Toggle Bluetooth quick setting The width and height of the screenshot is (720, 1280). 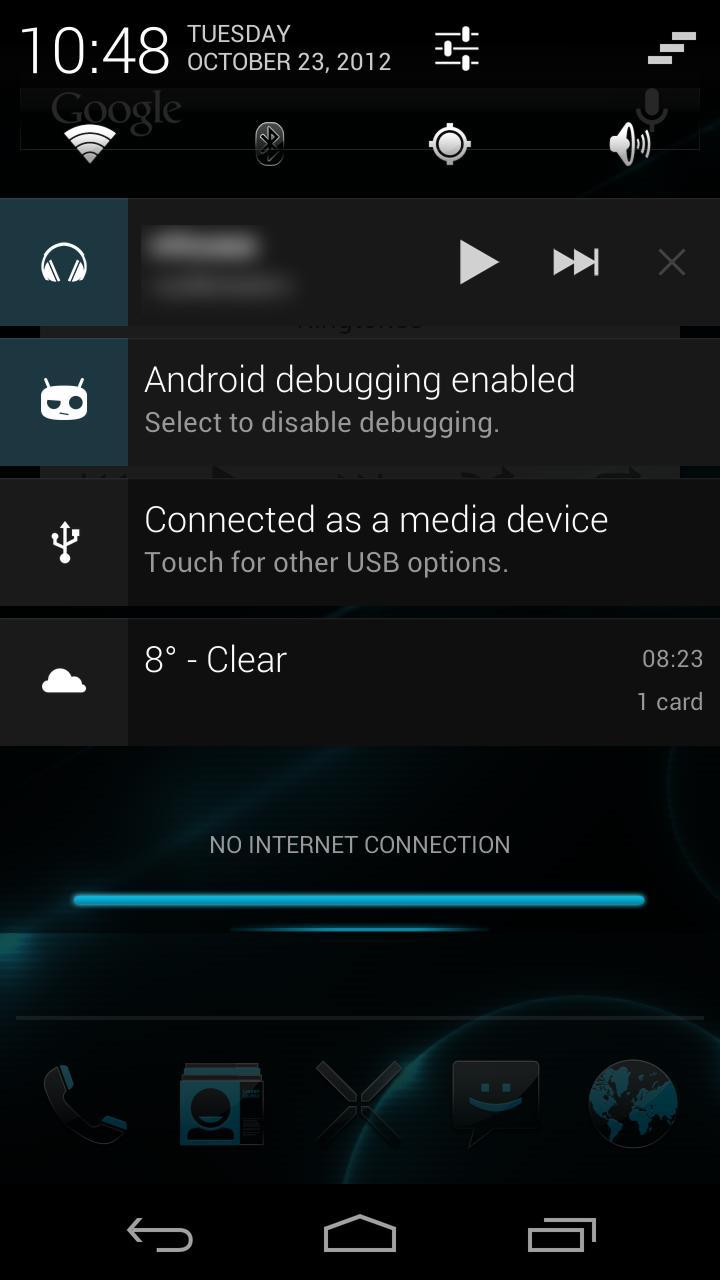[x=270, y=144]
